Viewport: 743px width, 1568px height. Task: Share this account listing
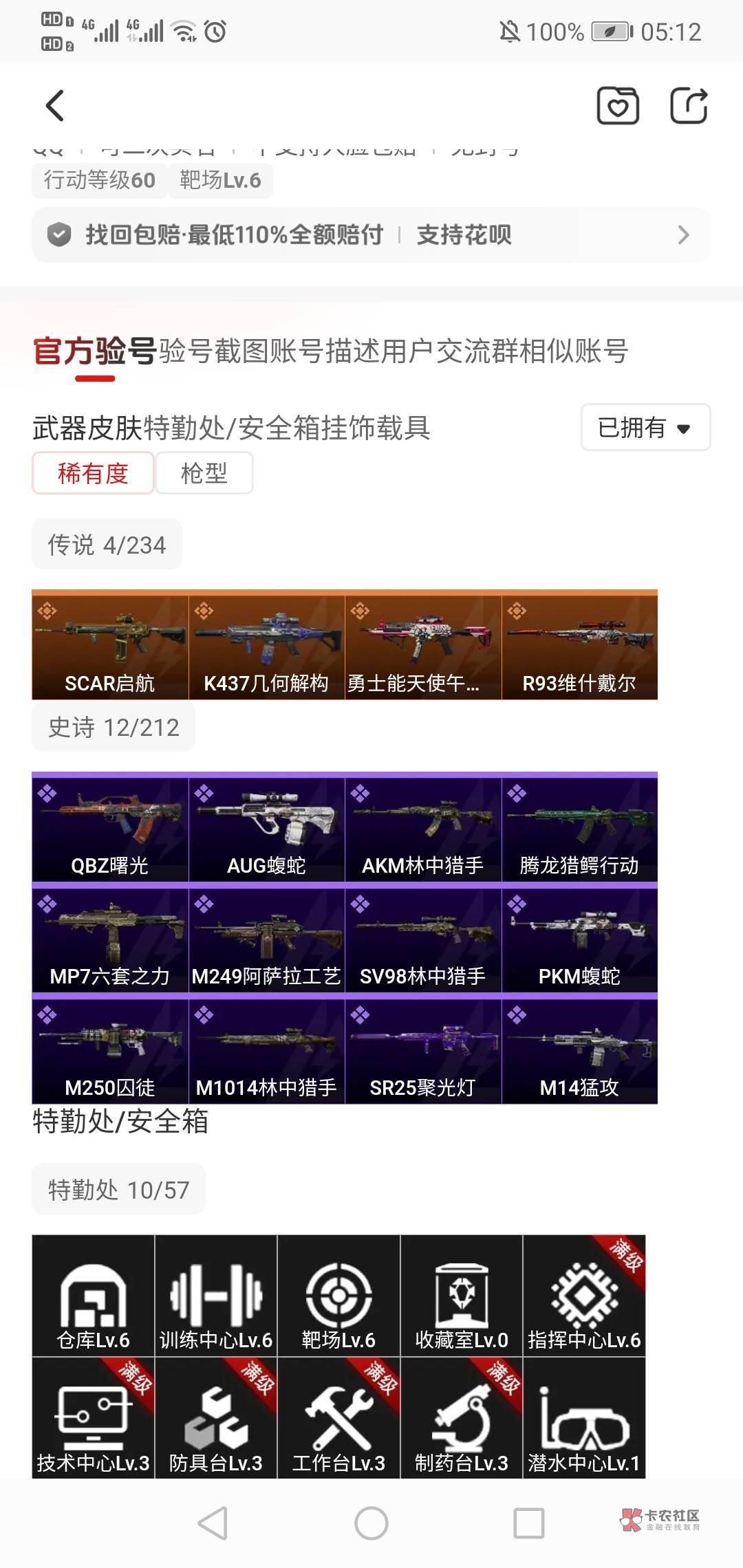click(689, 106)
